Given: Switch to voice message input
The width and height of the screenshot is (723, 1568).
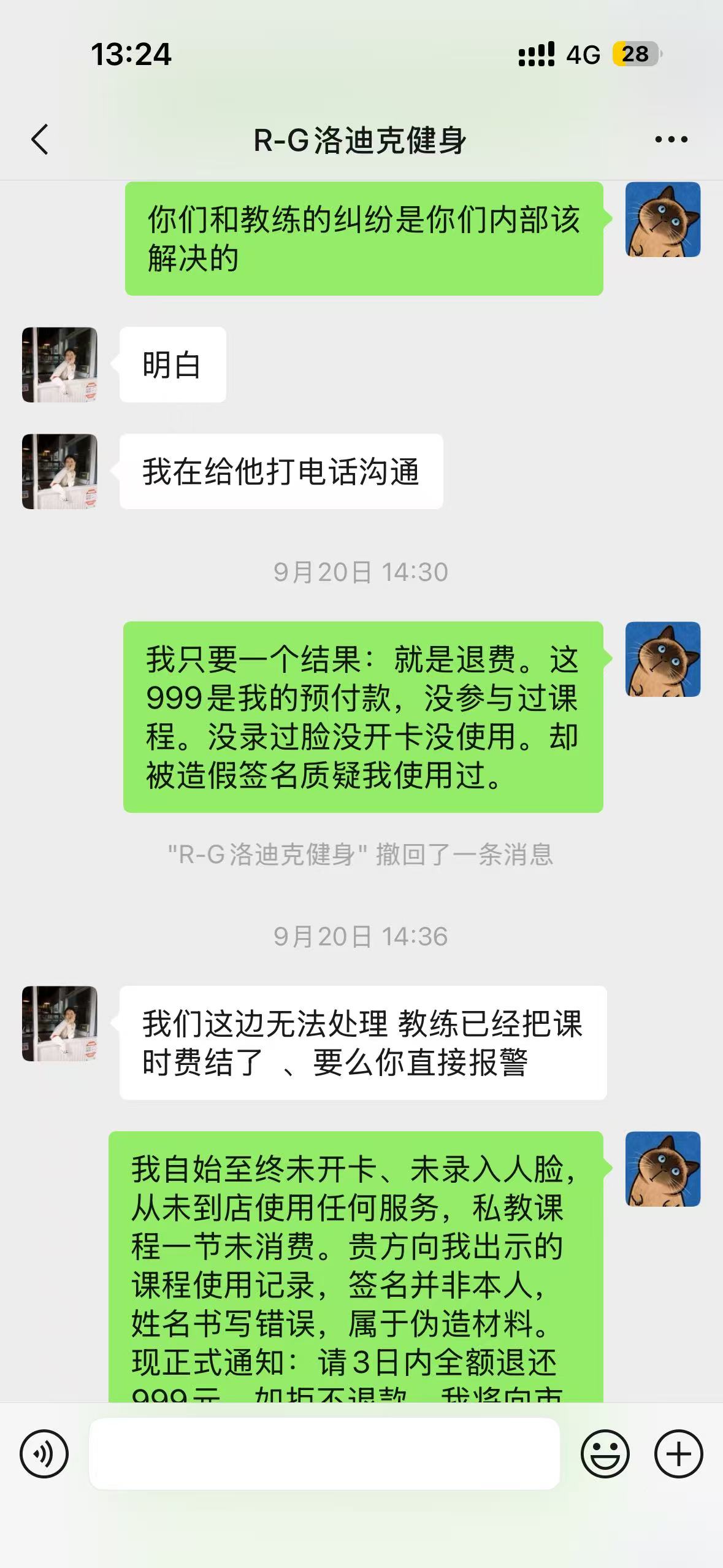Looking at the screenshot, I should [44, 1454].
